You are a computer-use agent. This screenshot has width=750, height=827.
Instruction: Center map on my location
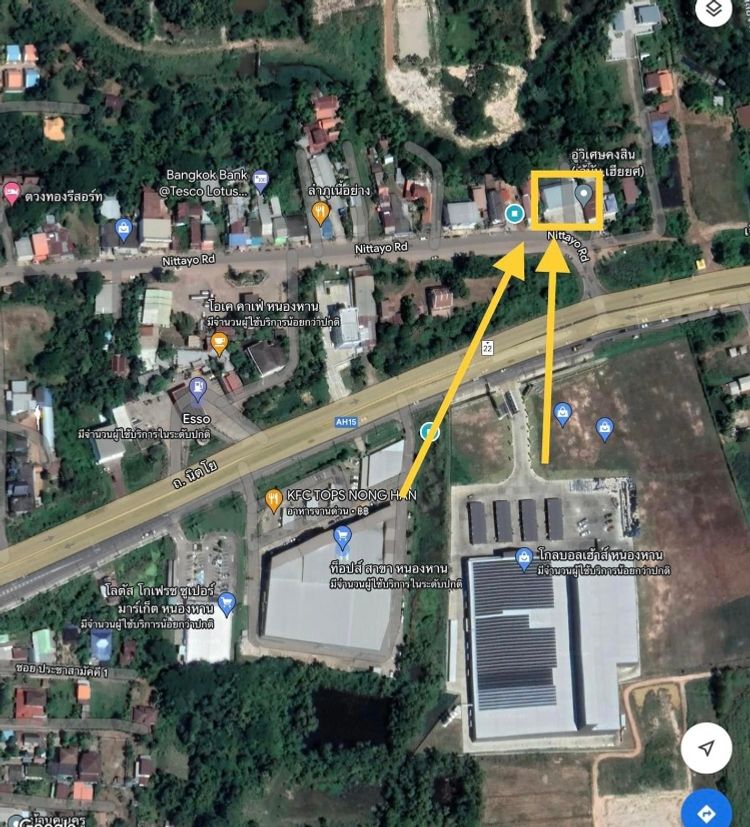(707, 748)
